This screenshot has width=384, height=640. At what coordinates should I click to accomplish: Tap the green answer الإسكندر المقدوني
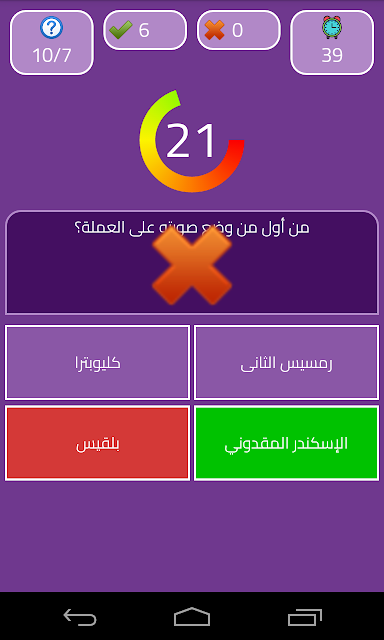tap(286, 443)
